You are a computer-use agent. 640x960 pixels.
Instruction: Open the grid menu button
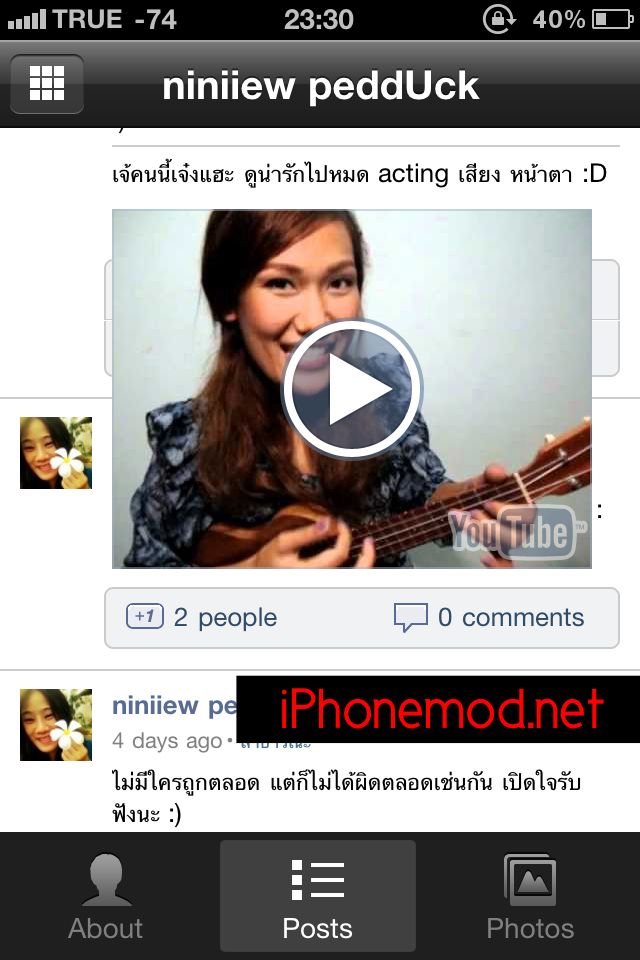[47, 84]
